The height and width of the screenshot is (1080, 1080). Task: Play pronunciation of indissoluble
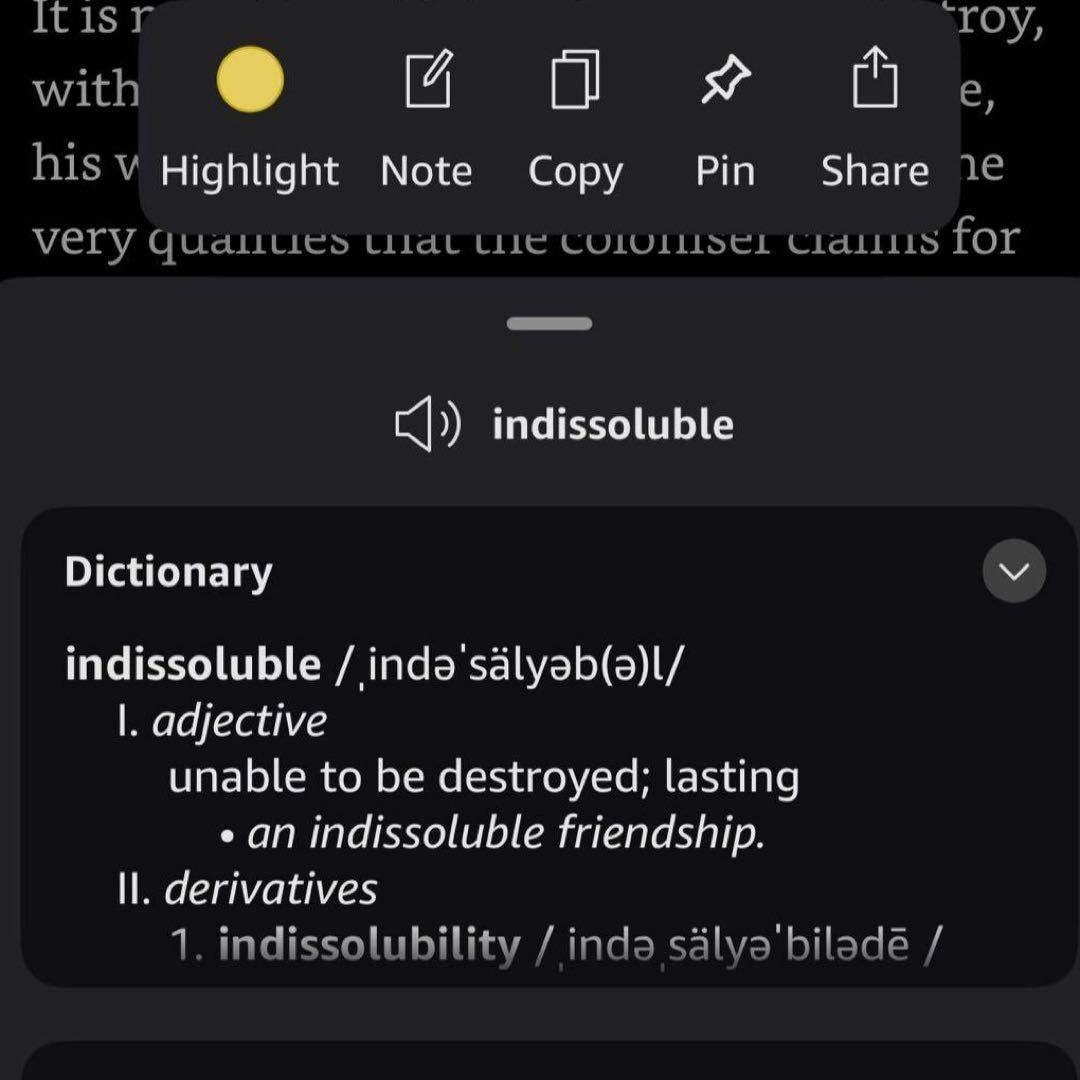[427, 425]
